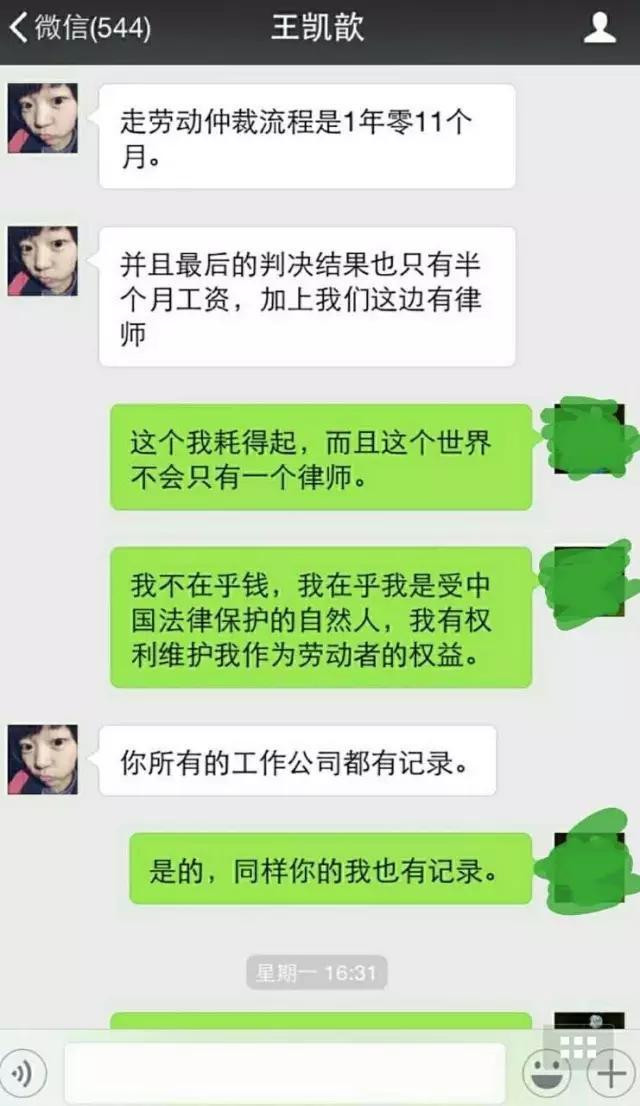Screen dimensions: 640x1106
Task: Open sender avatar beside 并且最后的判决结果 message
Action: point(43,261)
